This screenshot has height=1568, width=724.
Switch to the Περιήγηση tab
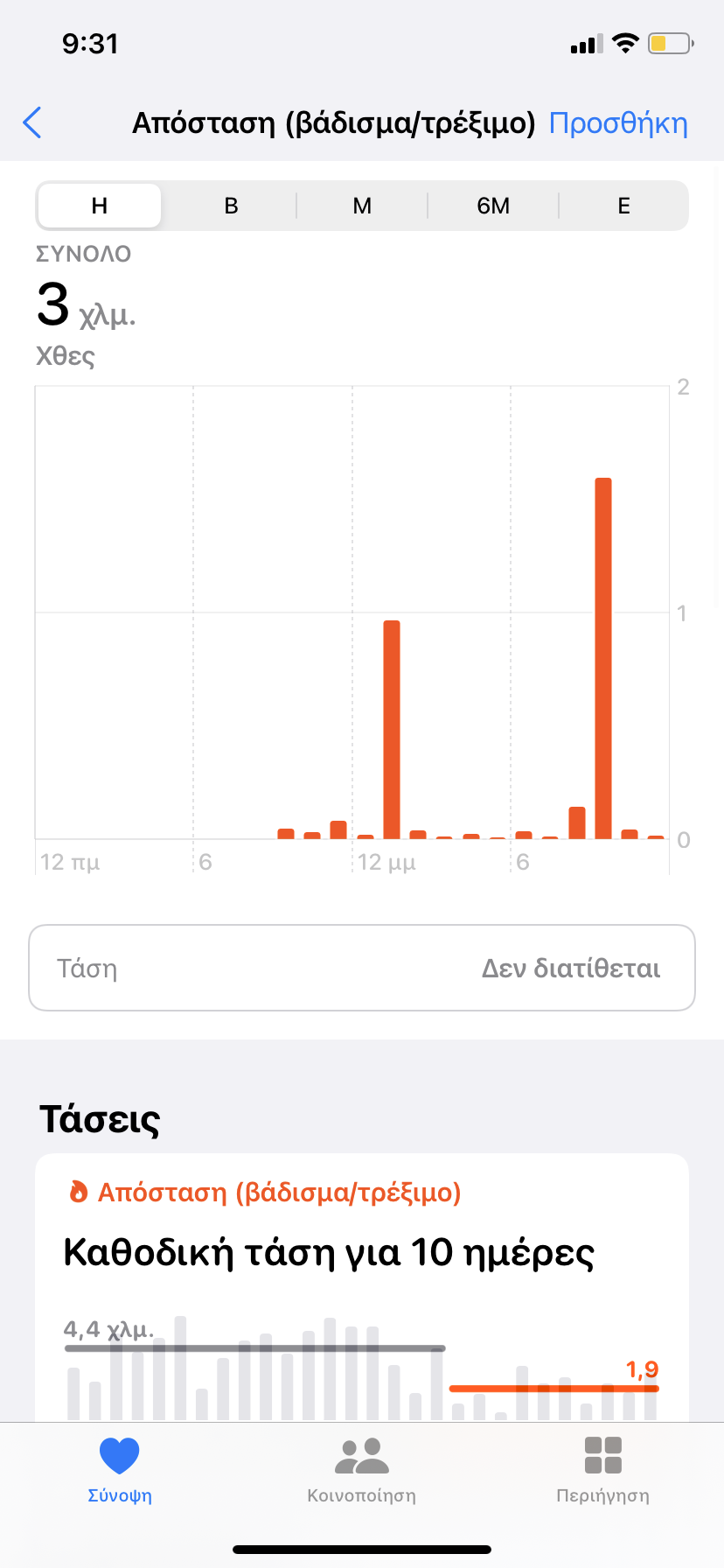pyautogui.click(x=602, y=1470)
